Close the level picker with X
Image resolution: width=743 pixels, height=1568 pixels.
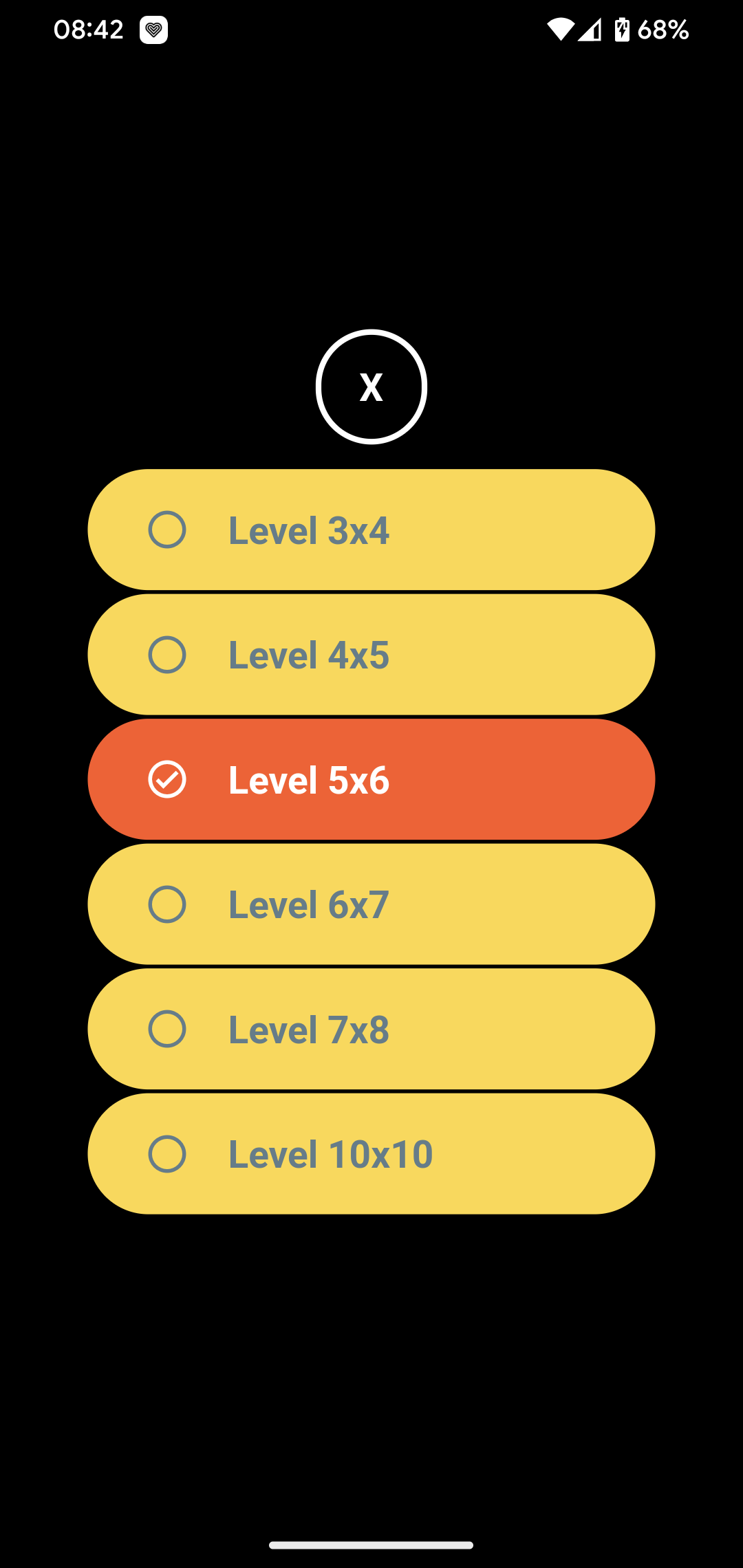(371, 386)
